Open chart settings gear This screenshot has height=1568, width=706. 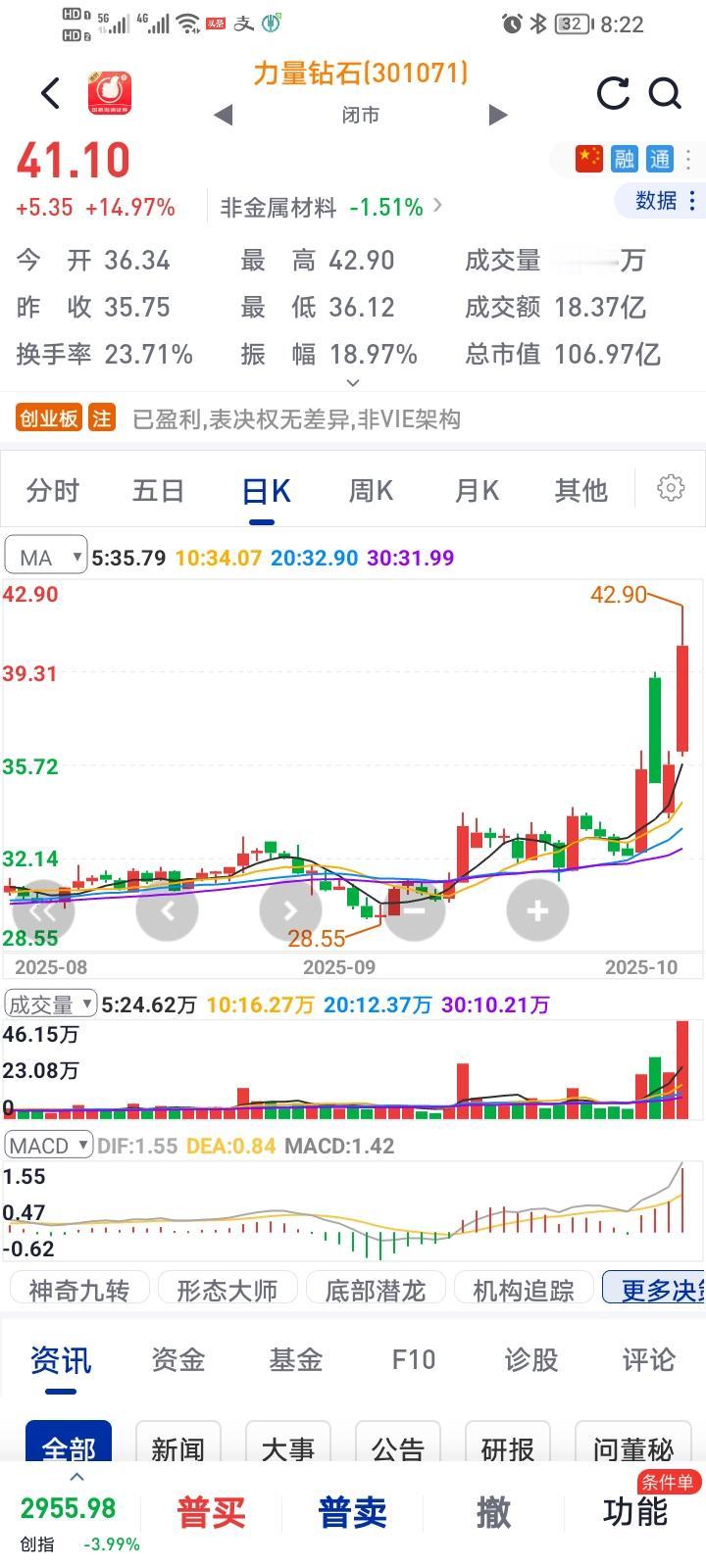coord(671,488)
